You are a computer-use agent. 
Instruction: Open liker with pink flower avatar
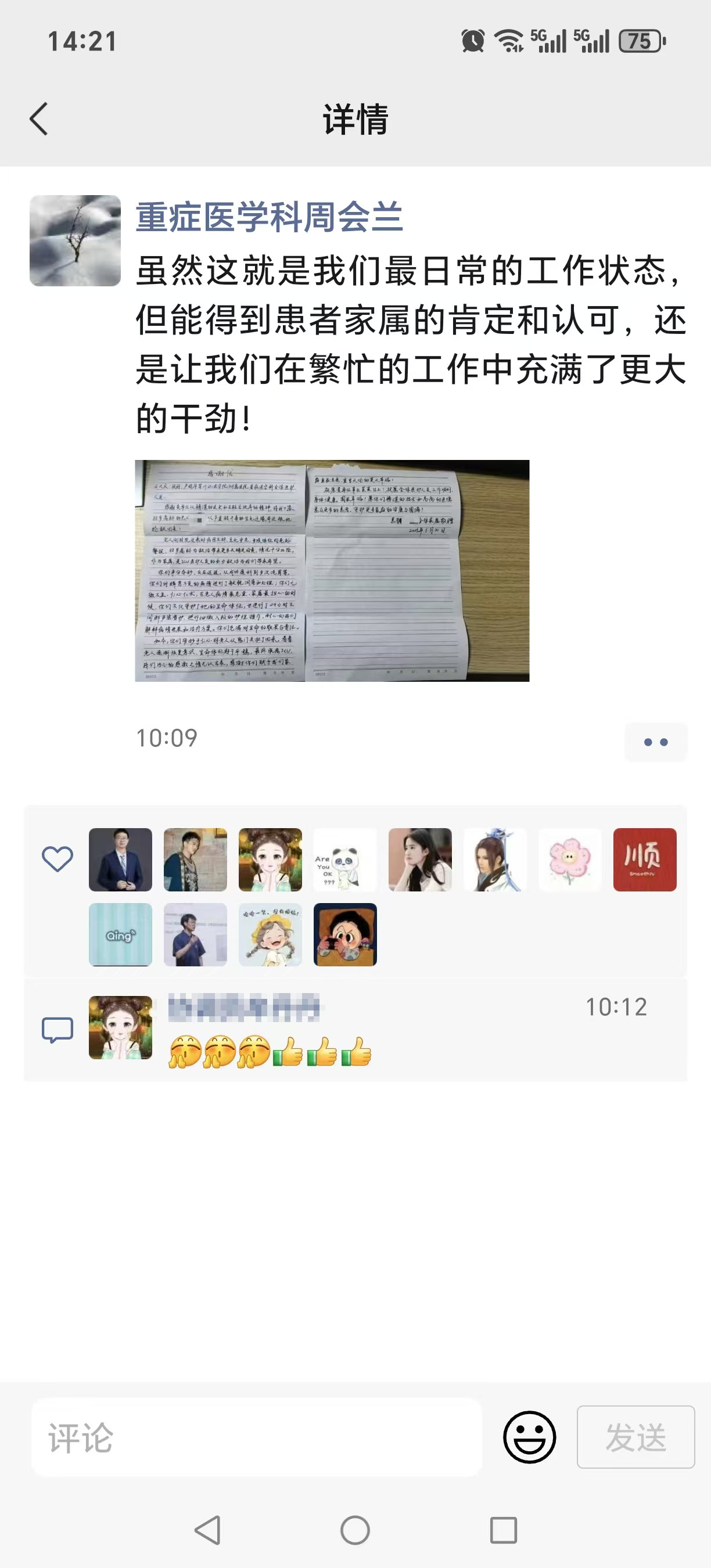click(x=570, y=859)
